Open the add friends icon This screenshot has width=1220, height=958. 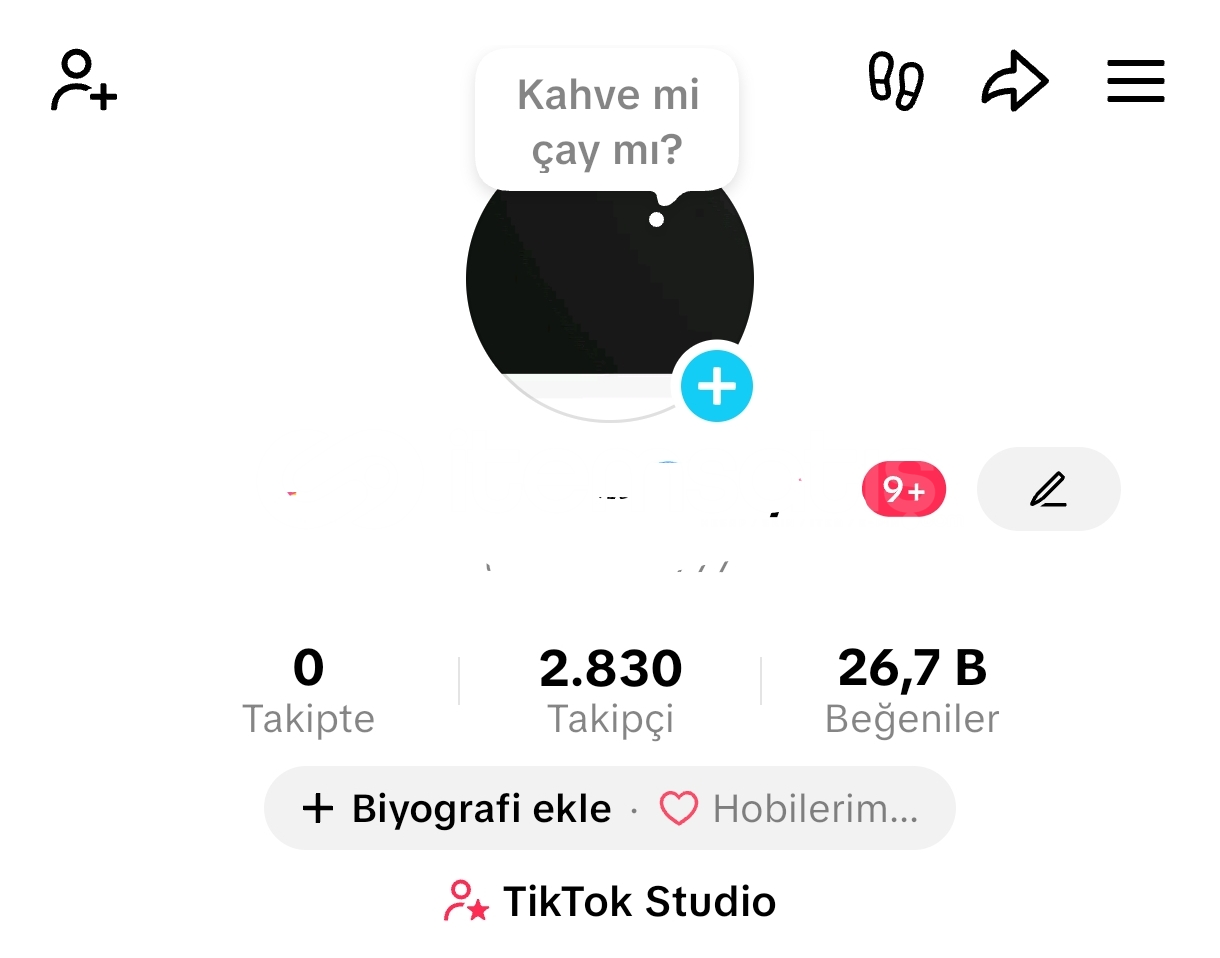coord(84,82)
